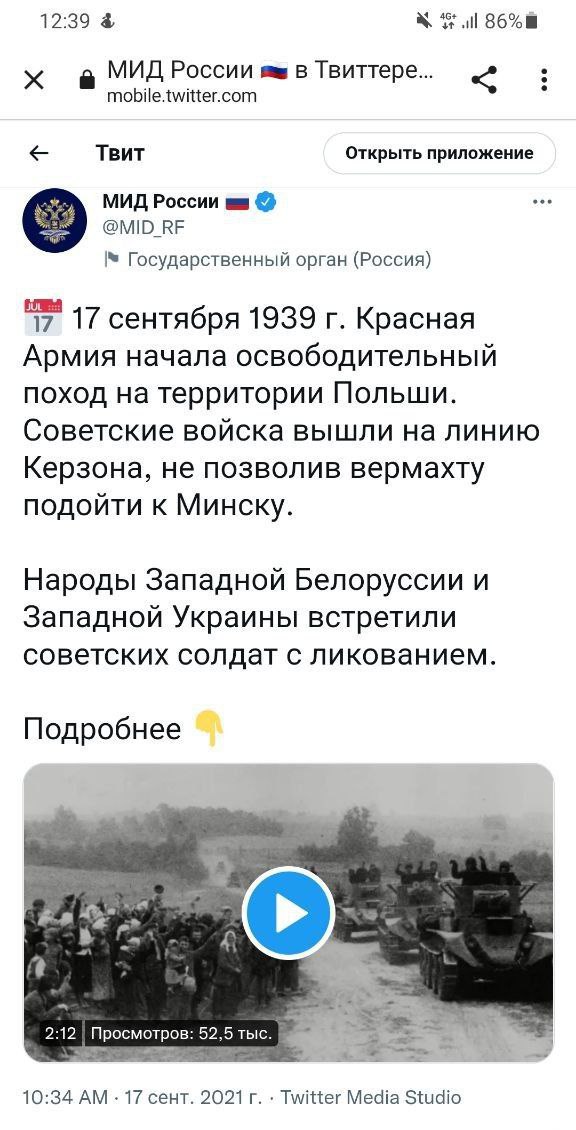
Task: Open the tweet's three-dot options menu
Action: coord(541,203)
